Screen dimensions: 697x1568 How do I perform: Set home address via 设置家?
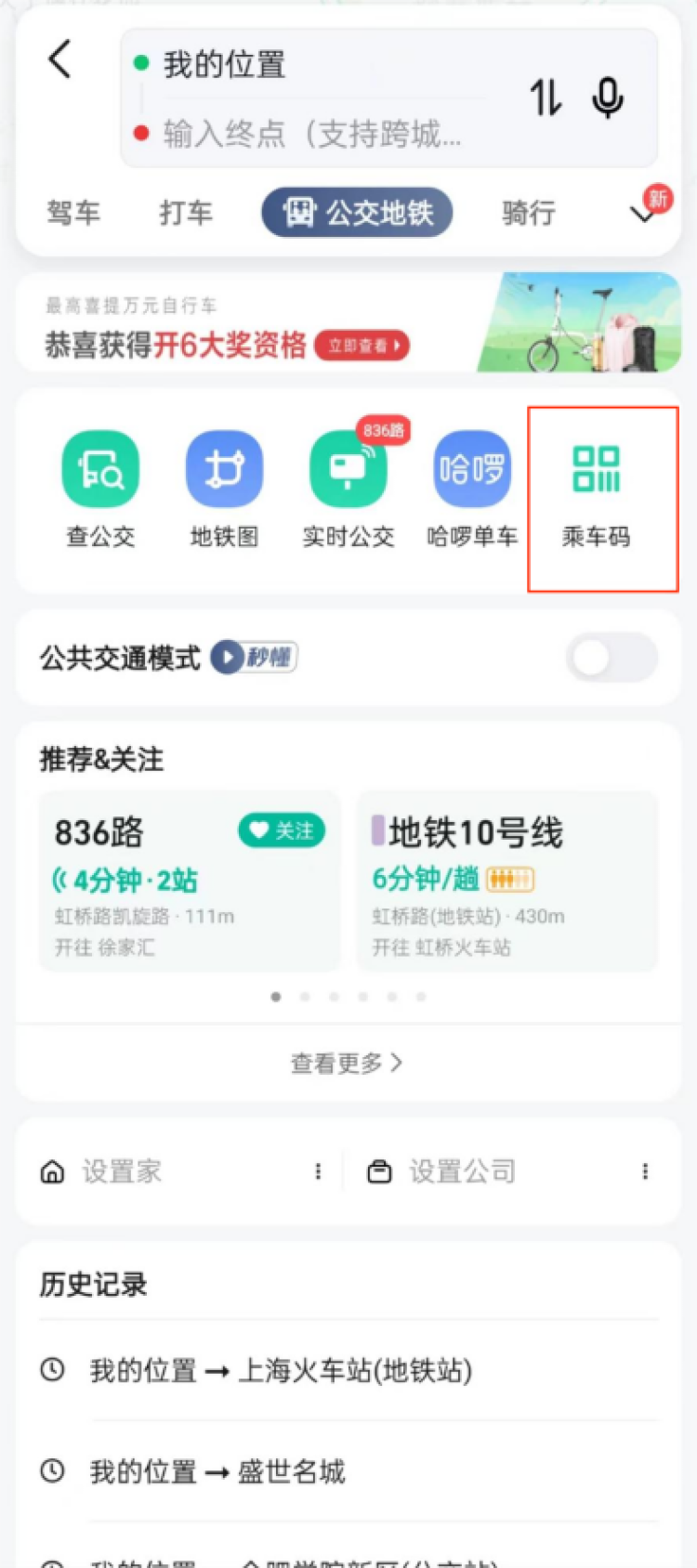(121, 1171)
